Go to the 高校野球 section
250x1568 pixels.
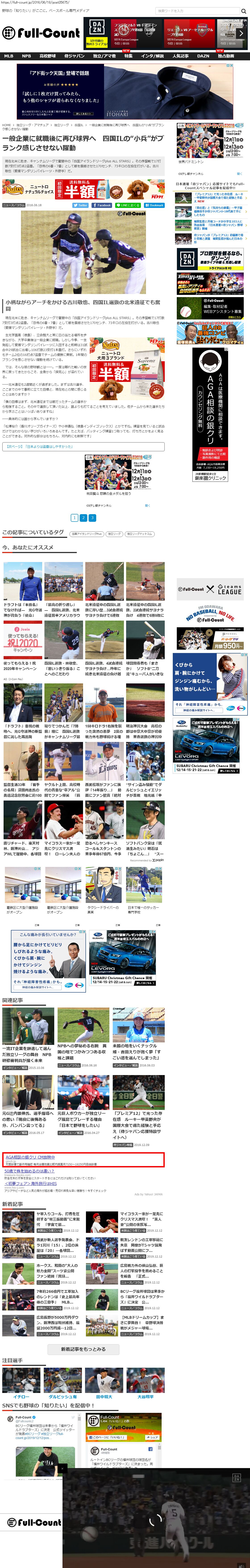[x=48, y=56]
